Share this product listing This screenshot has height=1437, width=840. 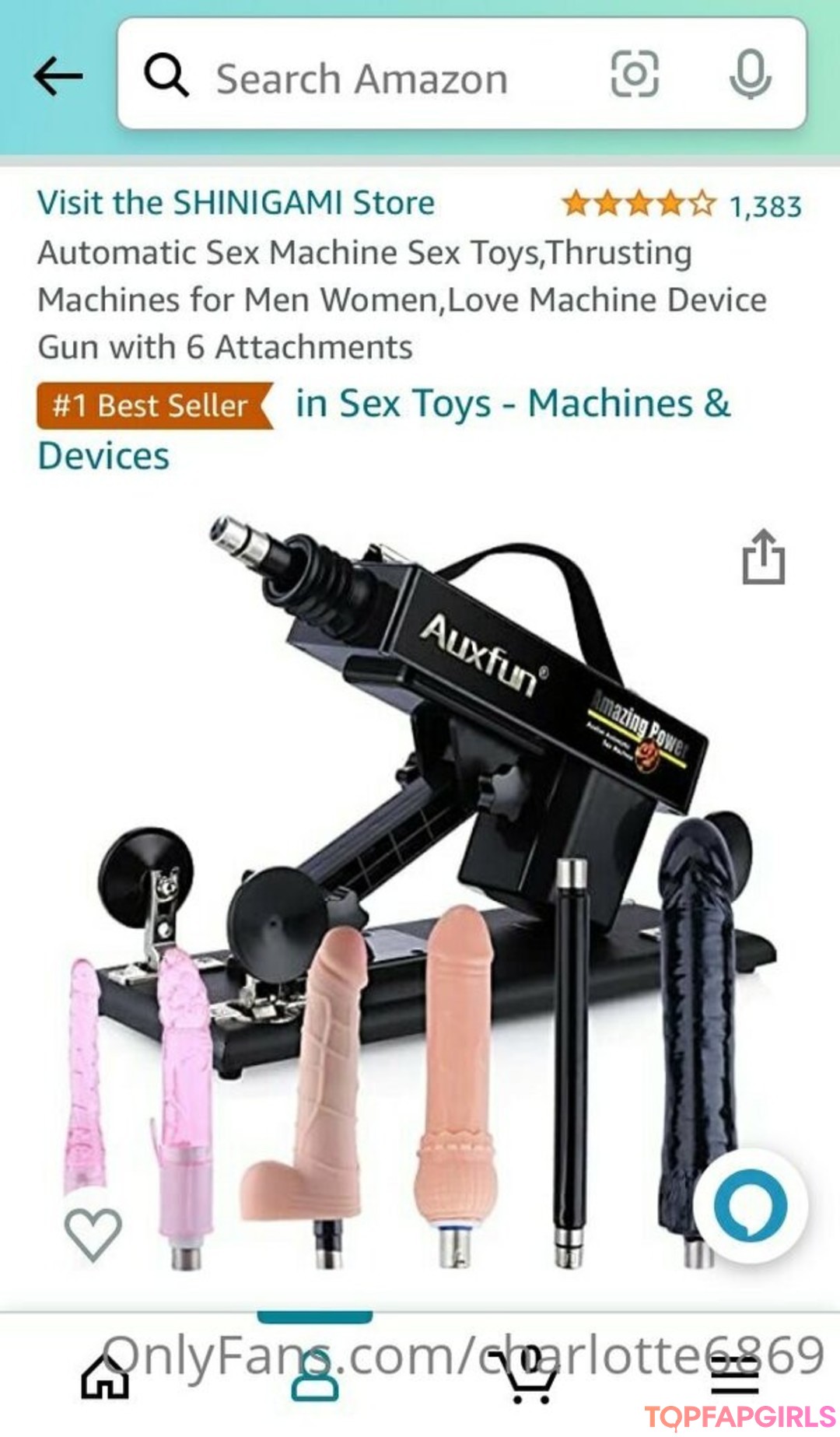[763, 557]
